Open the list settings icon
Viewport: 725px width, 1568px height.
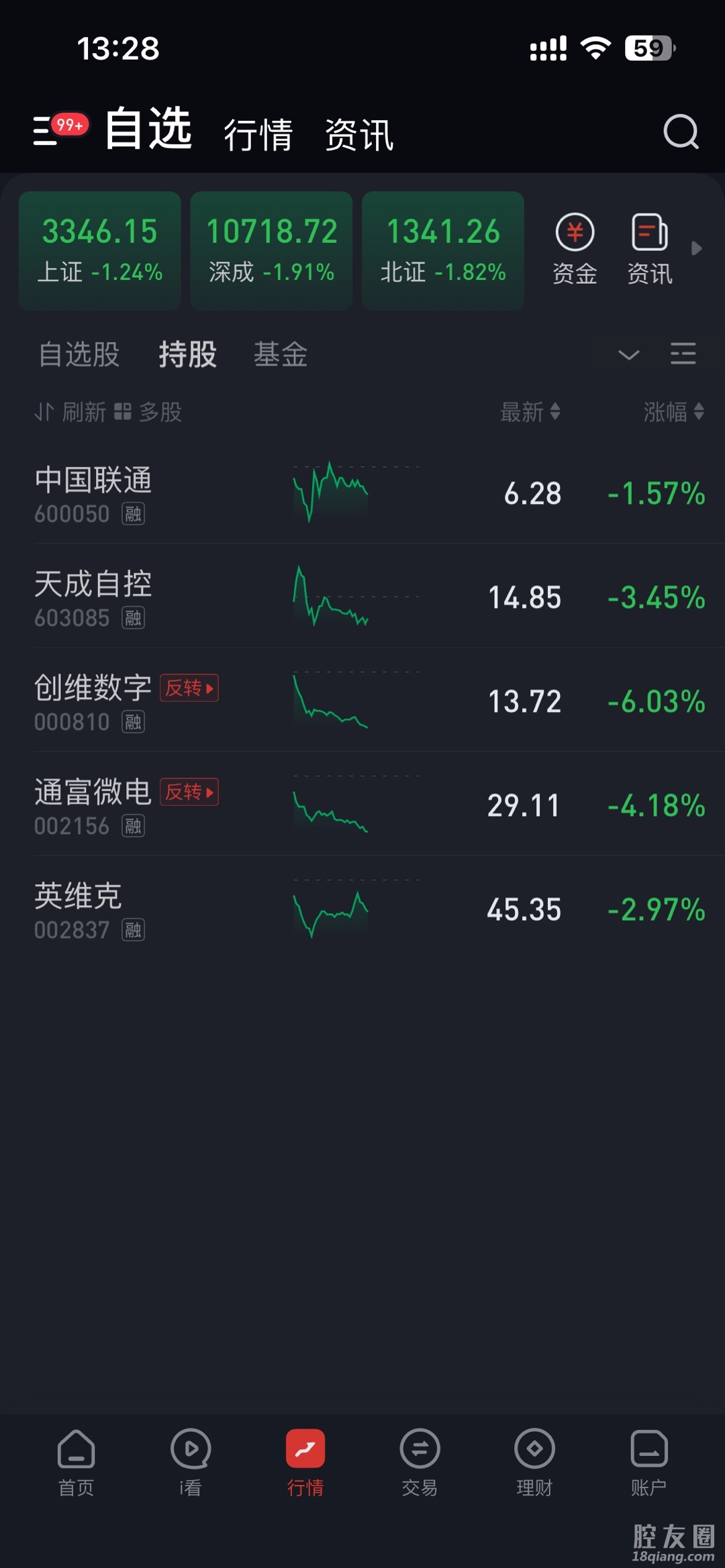click(x=683, y=354)
